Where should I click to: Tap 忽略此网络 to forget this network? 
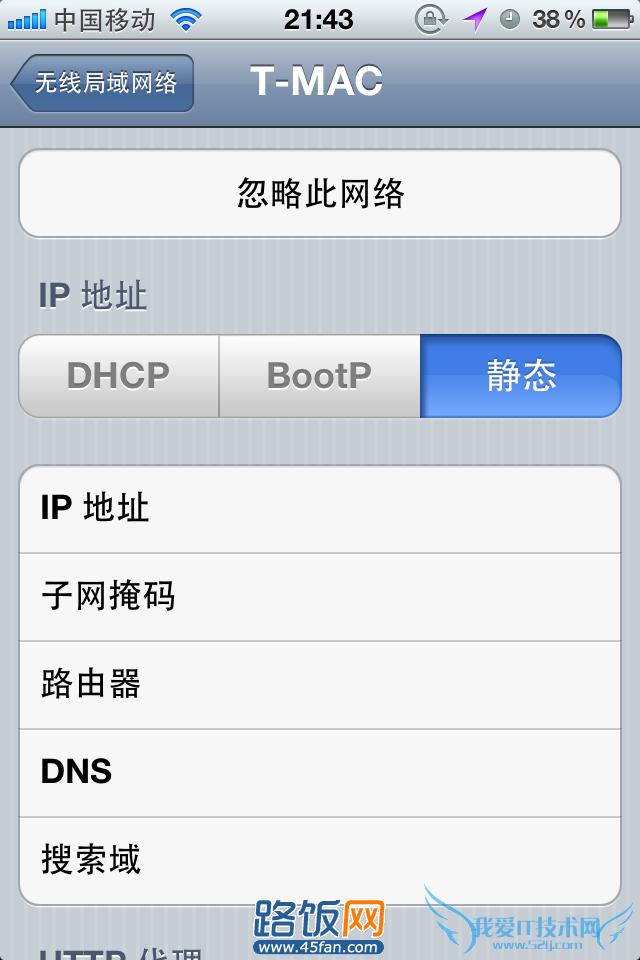[320, 193]
